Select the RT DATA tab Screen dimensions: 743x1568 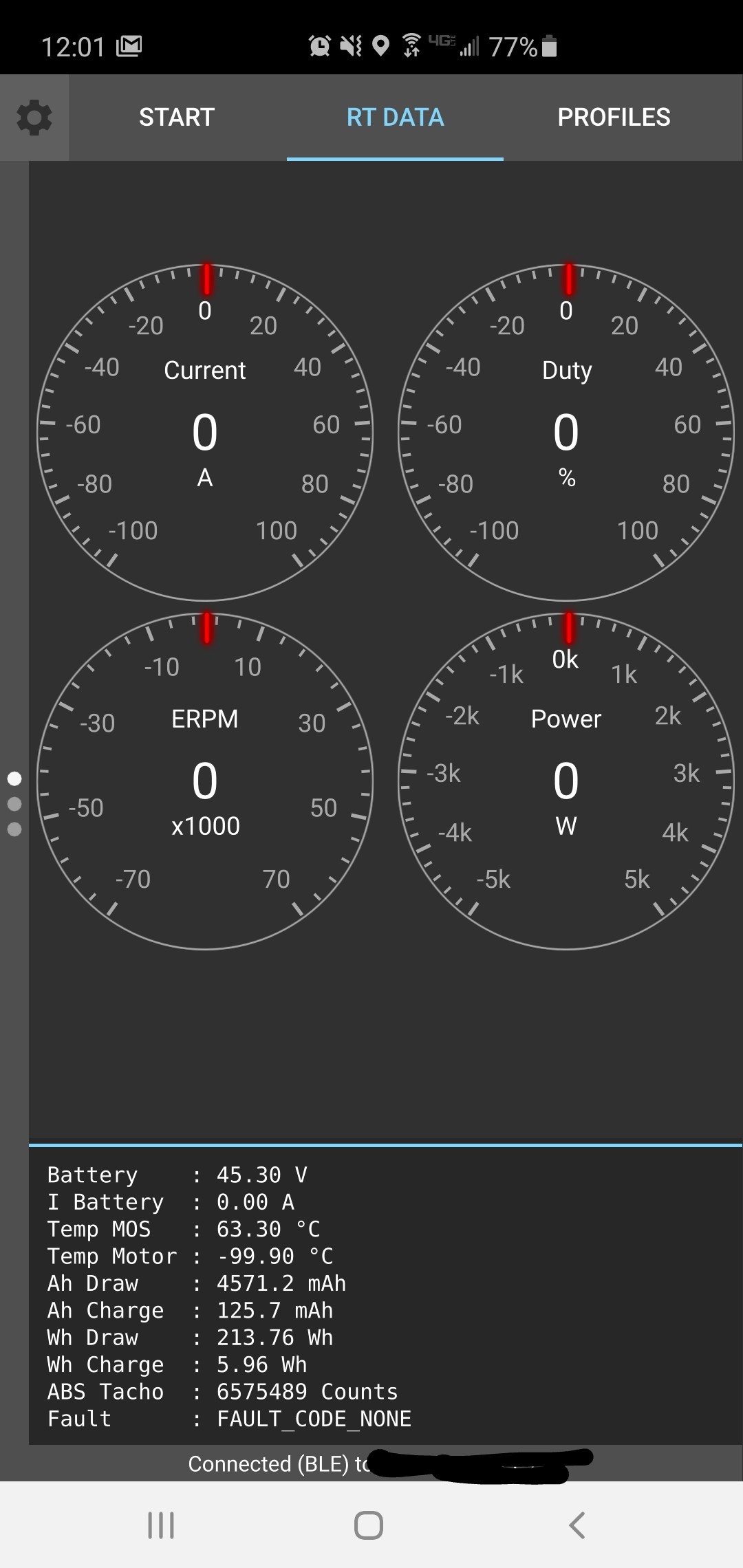click(x=395, y=118)
